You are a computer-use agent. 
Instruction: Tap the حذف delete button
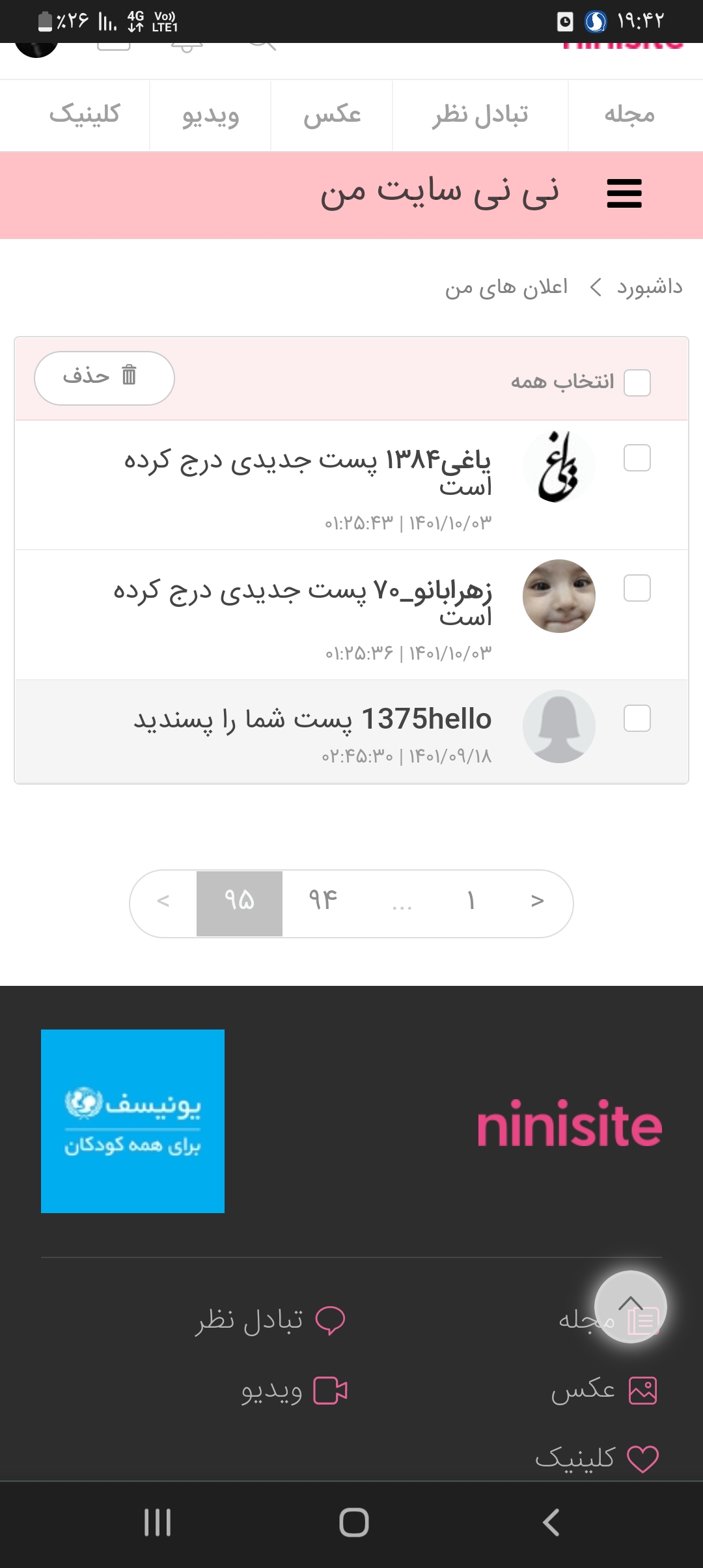click(x=104, y=378)
